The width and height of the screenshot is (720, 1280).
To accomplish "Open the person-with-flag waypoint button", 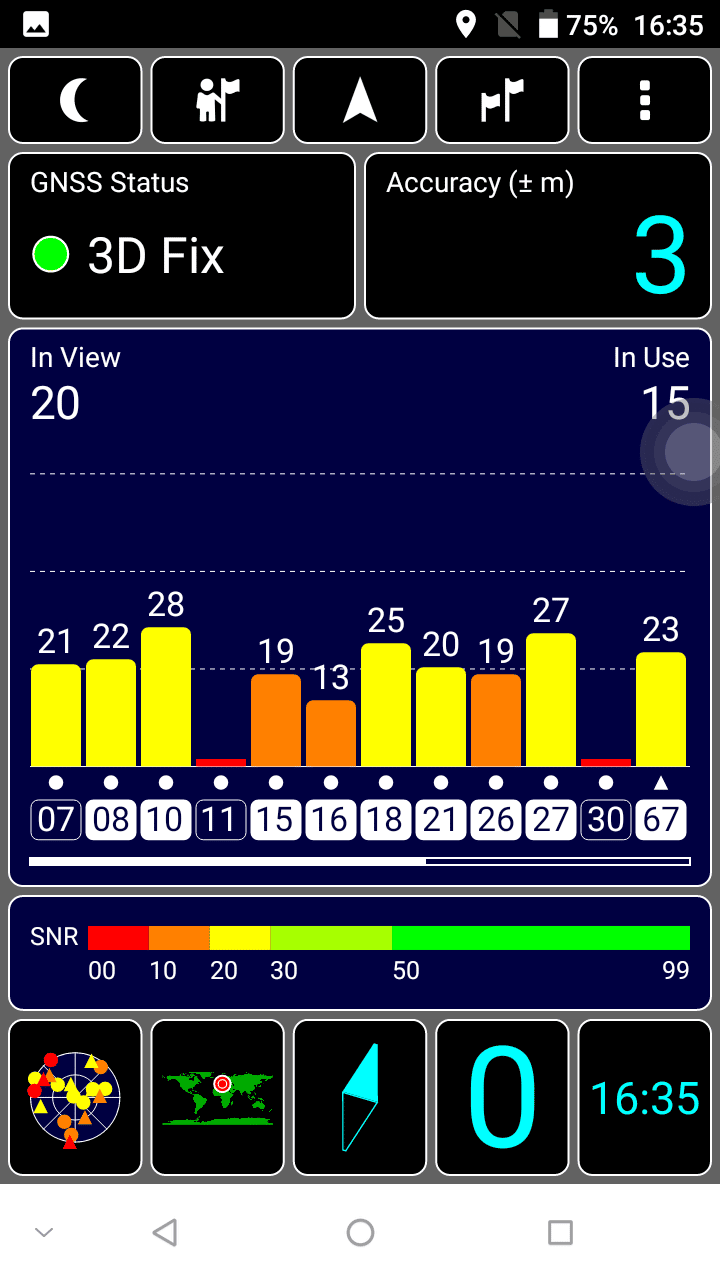I will [x=218, y=100].
